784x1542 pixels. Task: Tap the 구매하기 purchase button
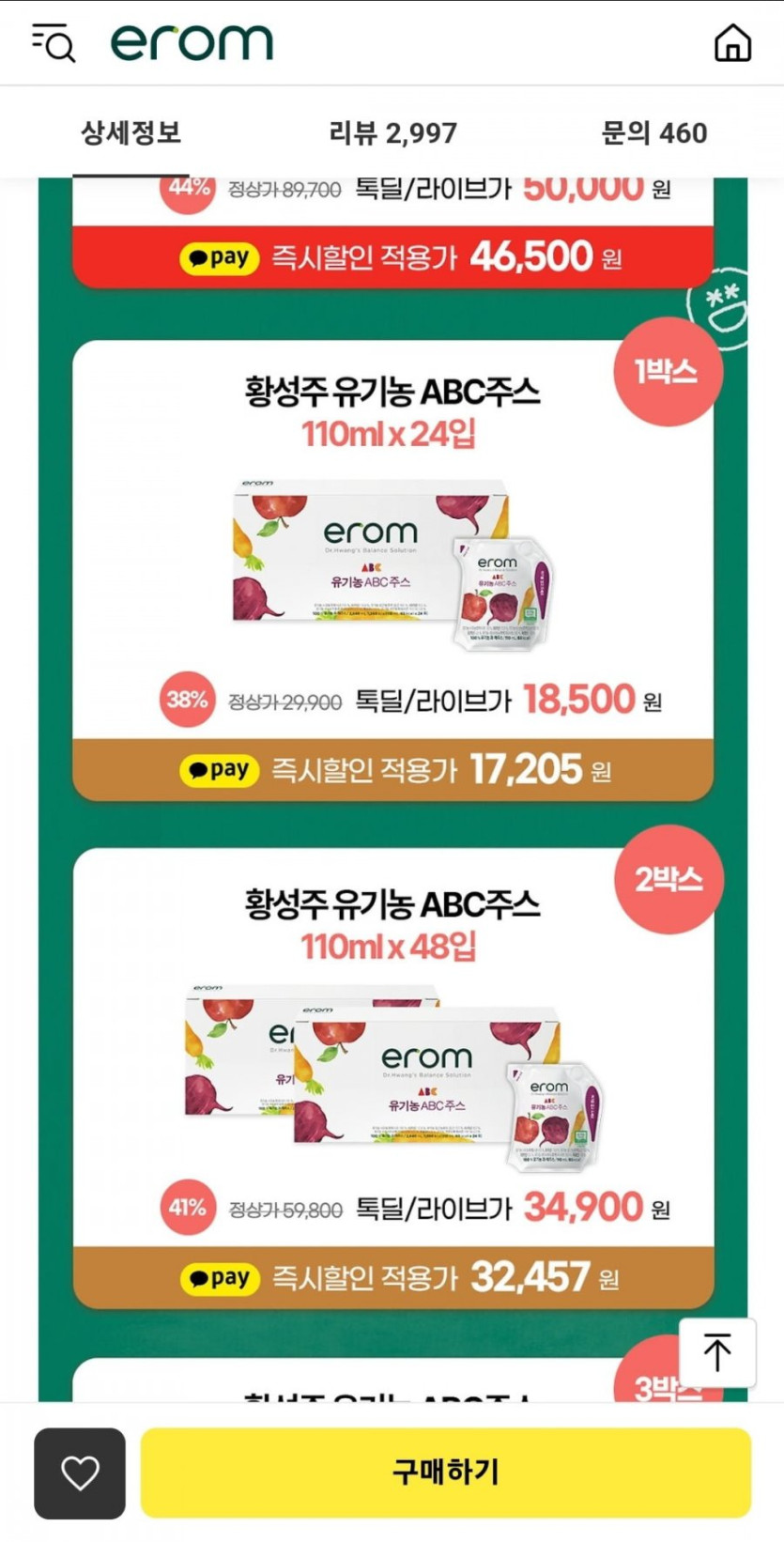tap(445, 1473)
